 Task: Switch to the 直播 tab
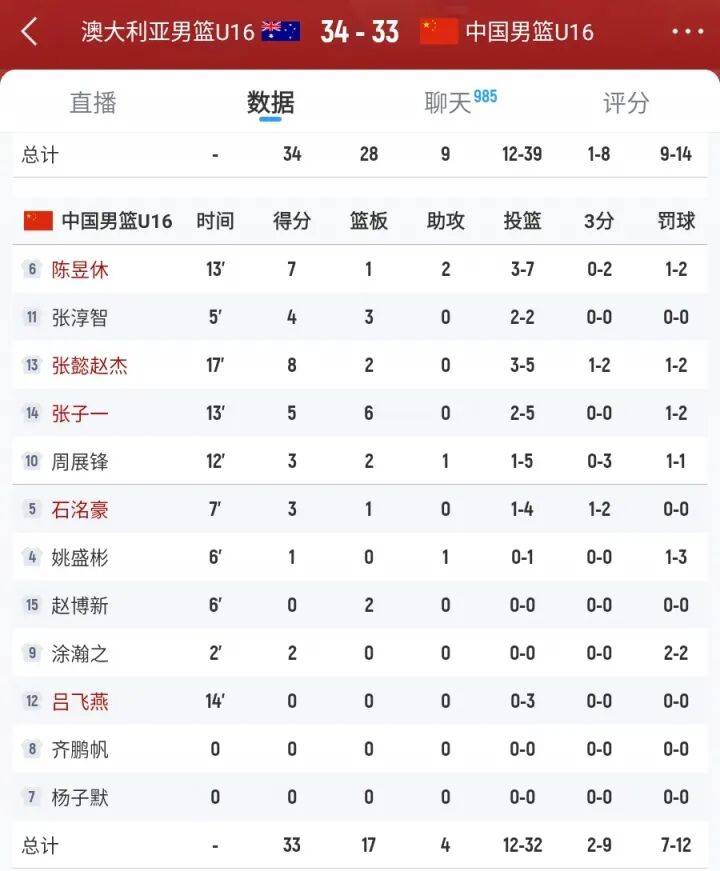pos(93,102)
